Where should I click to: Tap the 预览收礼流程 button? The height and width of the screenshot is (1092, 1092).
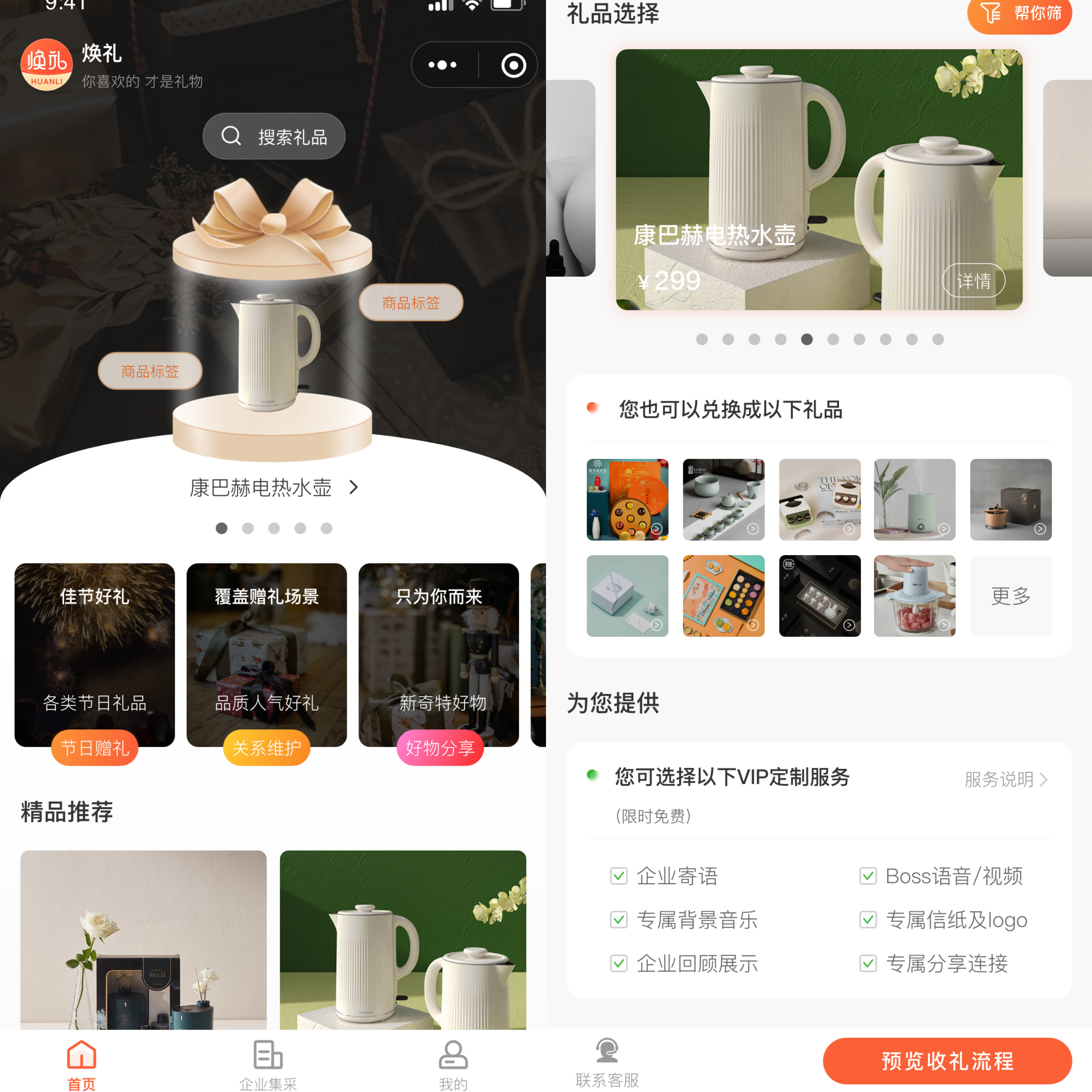pos(947,1061)
